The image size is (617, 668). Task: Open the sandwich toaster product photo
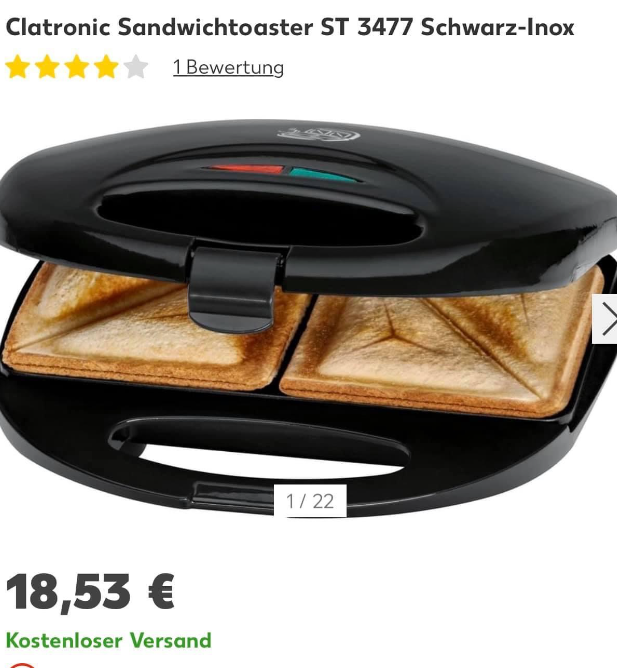[300, 310]
